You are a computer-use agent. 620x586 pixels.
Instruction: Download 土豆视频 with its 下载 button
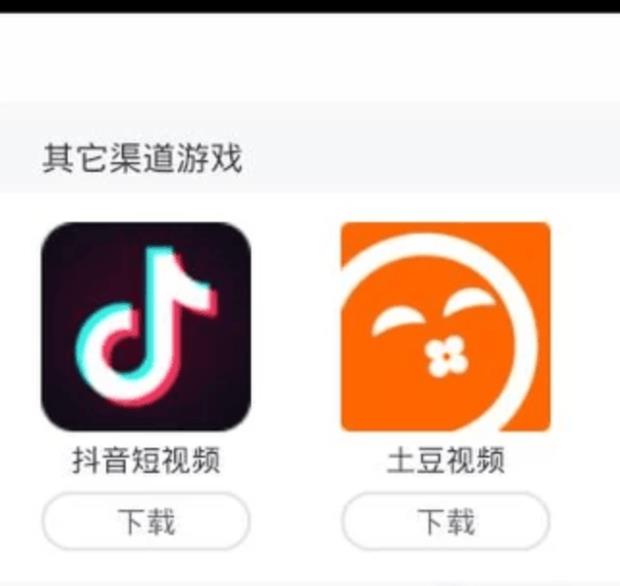tap(446, 521)
